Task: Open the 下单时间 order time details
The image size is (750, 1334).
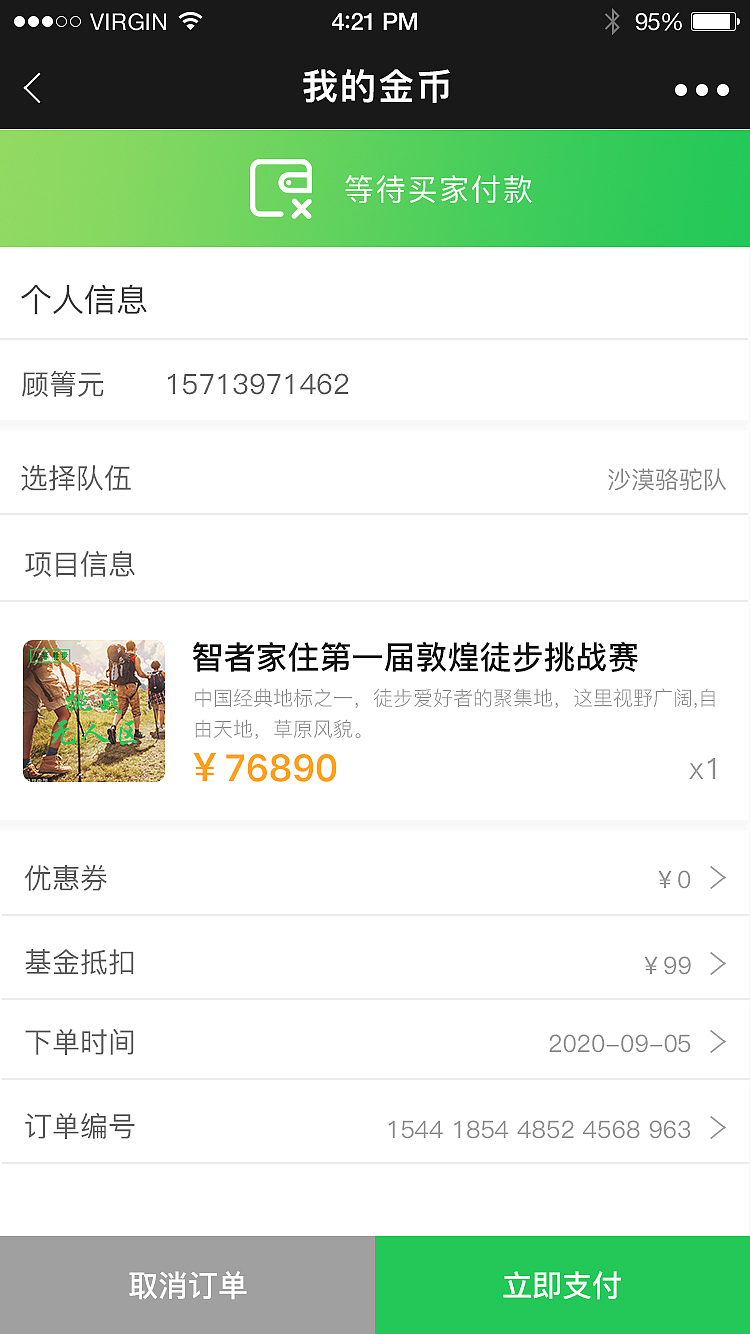Action: [x=375, y=1041]
